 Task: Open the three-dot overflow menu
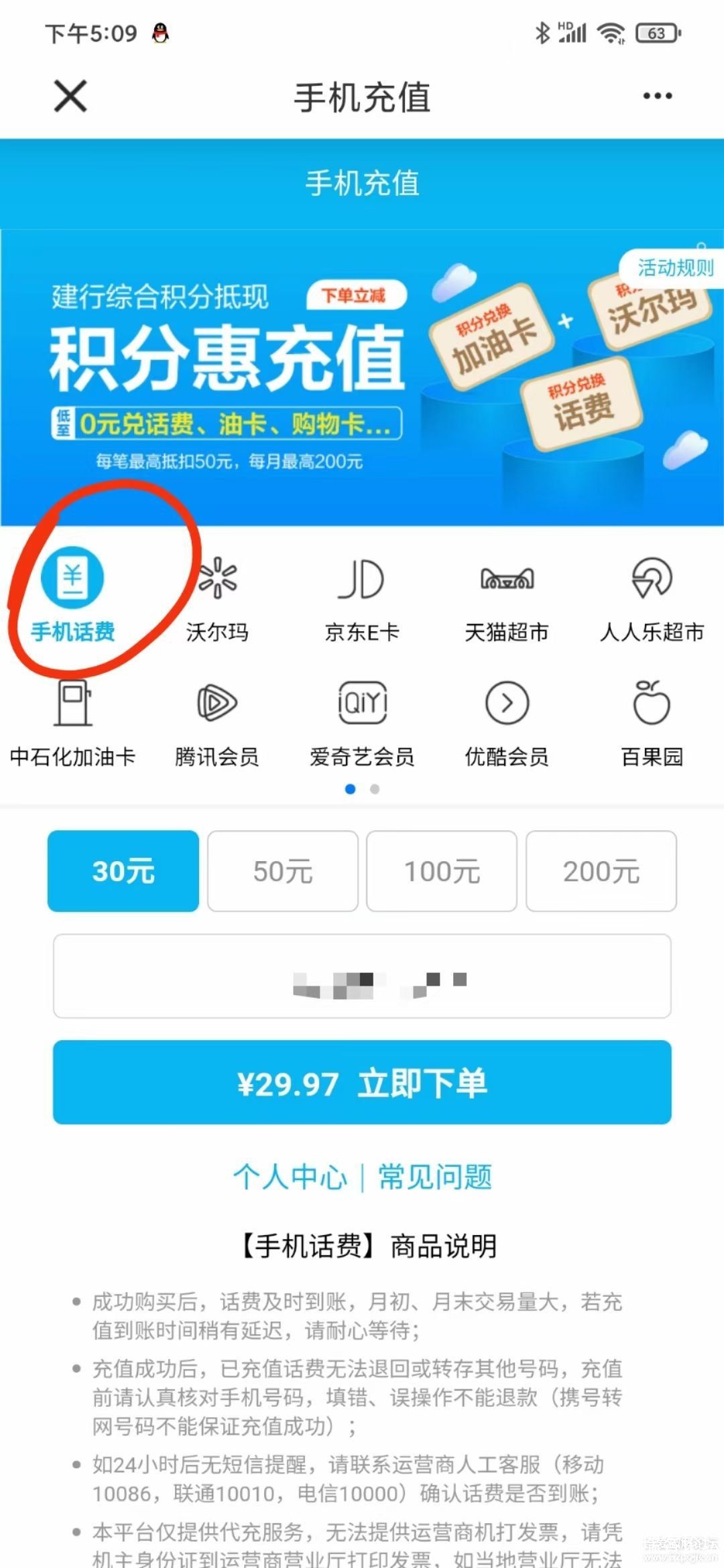pos(657,96)
